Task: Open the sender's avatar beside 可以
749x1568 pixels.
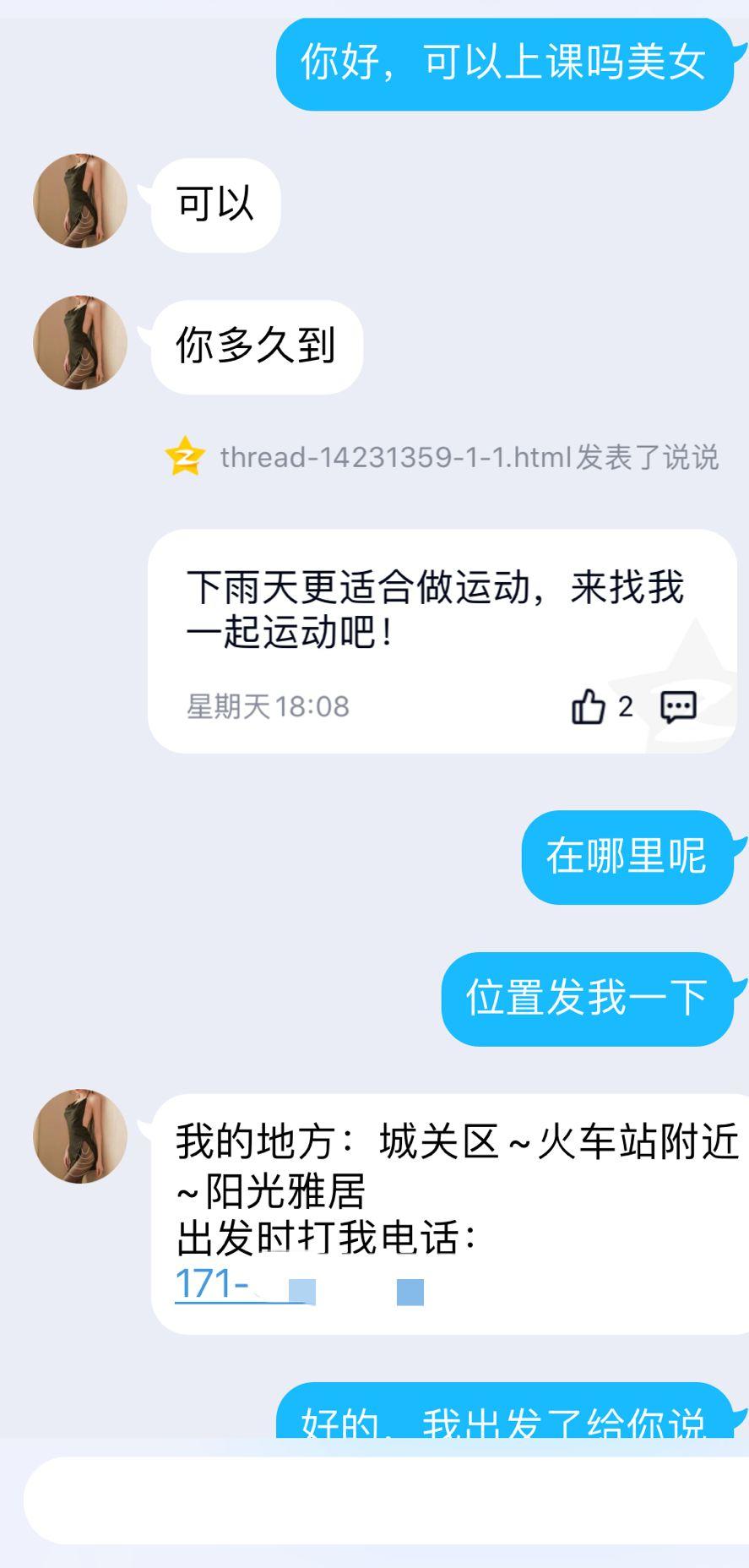Action: point(80,201)
